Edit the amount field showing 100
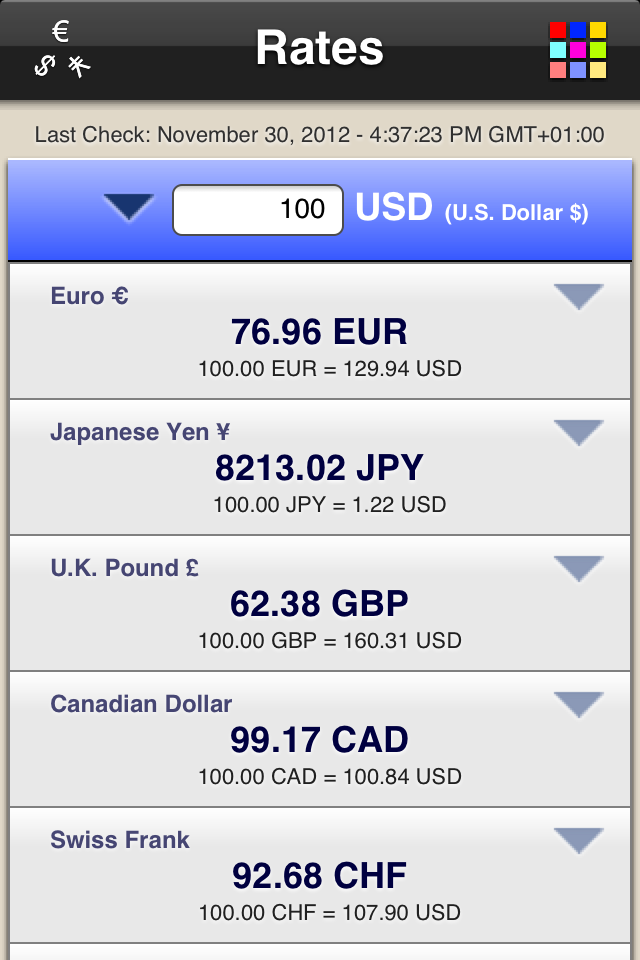 [258, 210]
